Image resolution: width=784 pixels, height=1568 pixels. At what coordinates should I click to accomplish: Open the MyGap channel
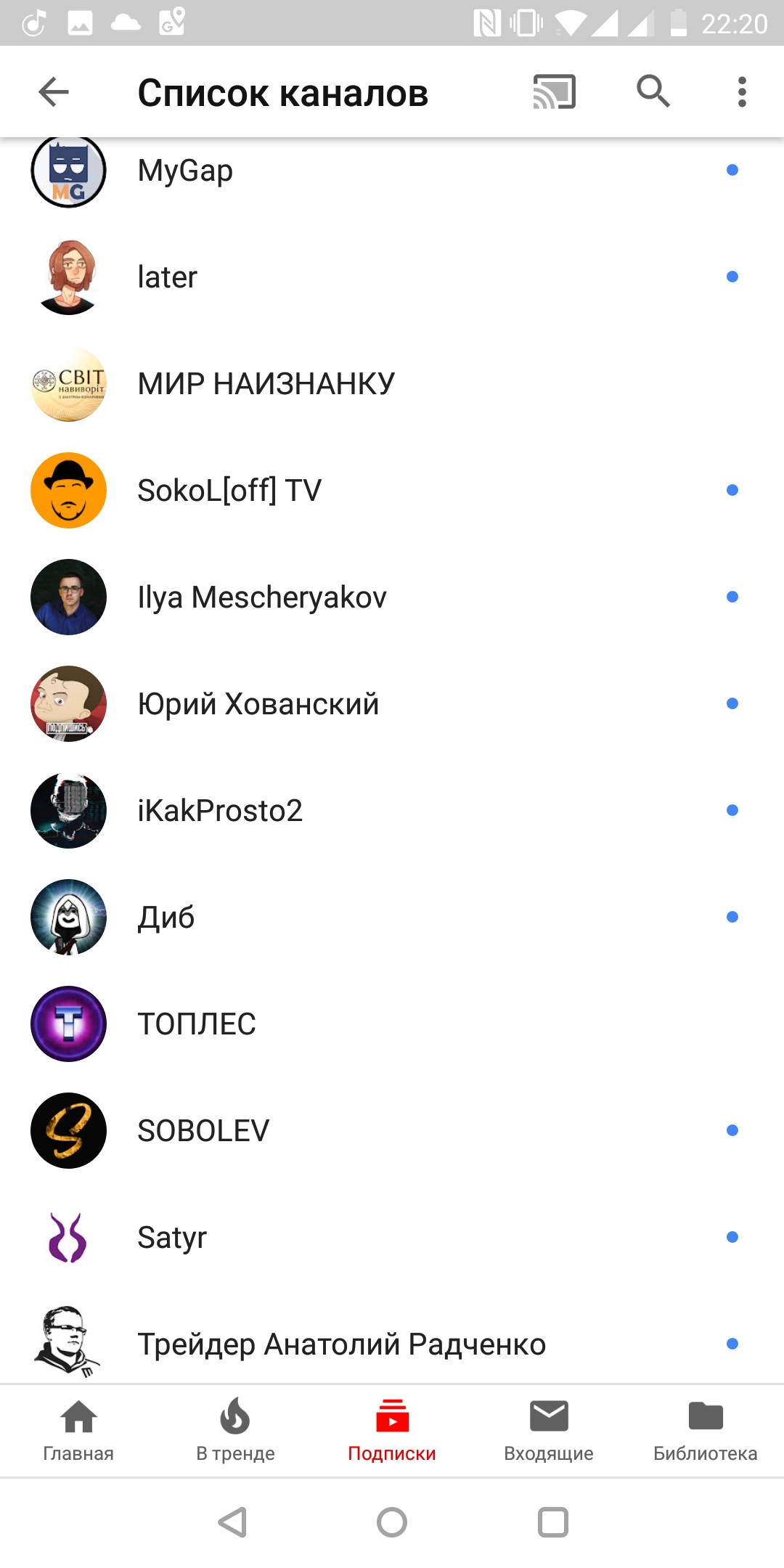392,171
